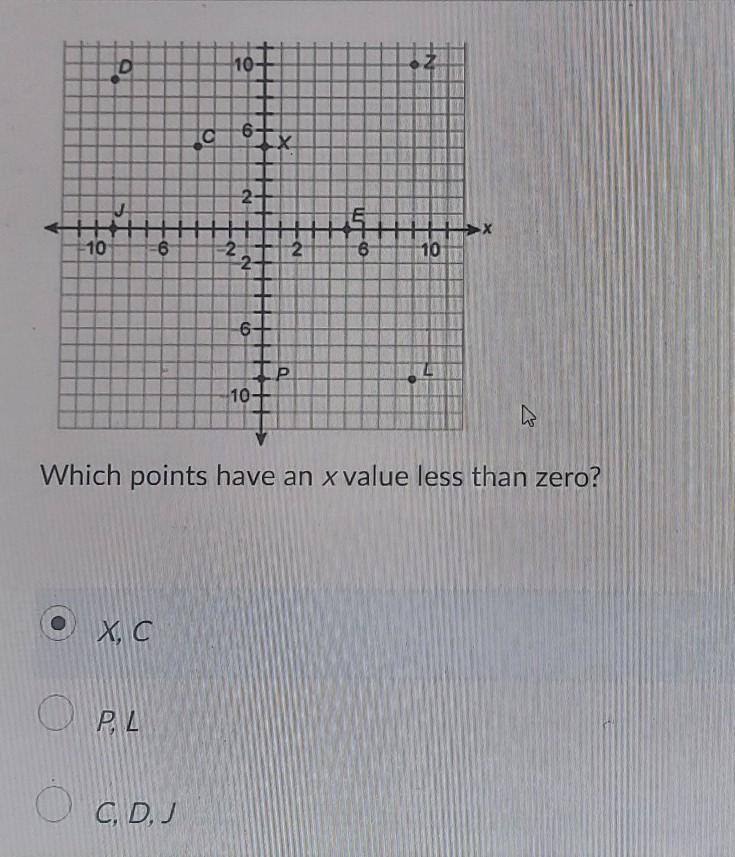Choose the P, L answer option
This screenshot has width=735, height=857.
(x=58, y=714)
